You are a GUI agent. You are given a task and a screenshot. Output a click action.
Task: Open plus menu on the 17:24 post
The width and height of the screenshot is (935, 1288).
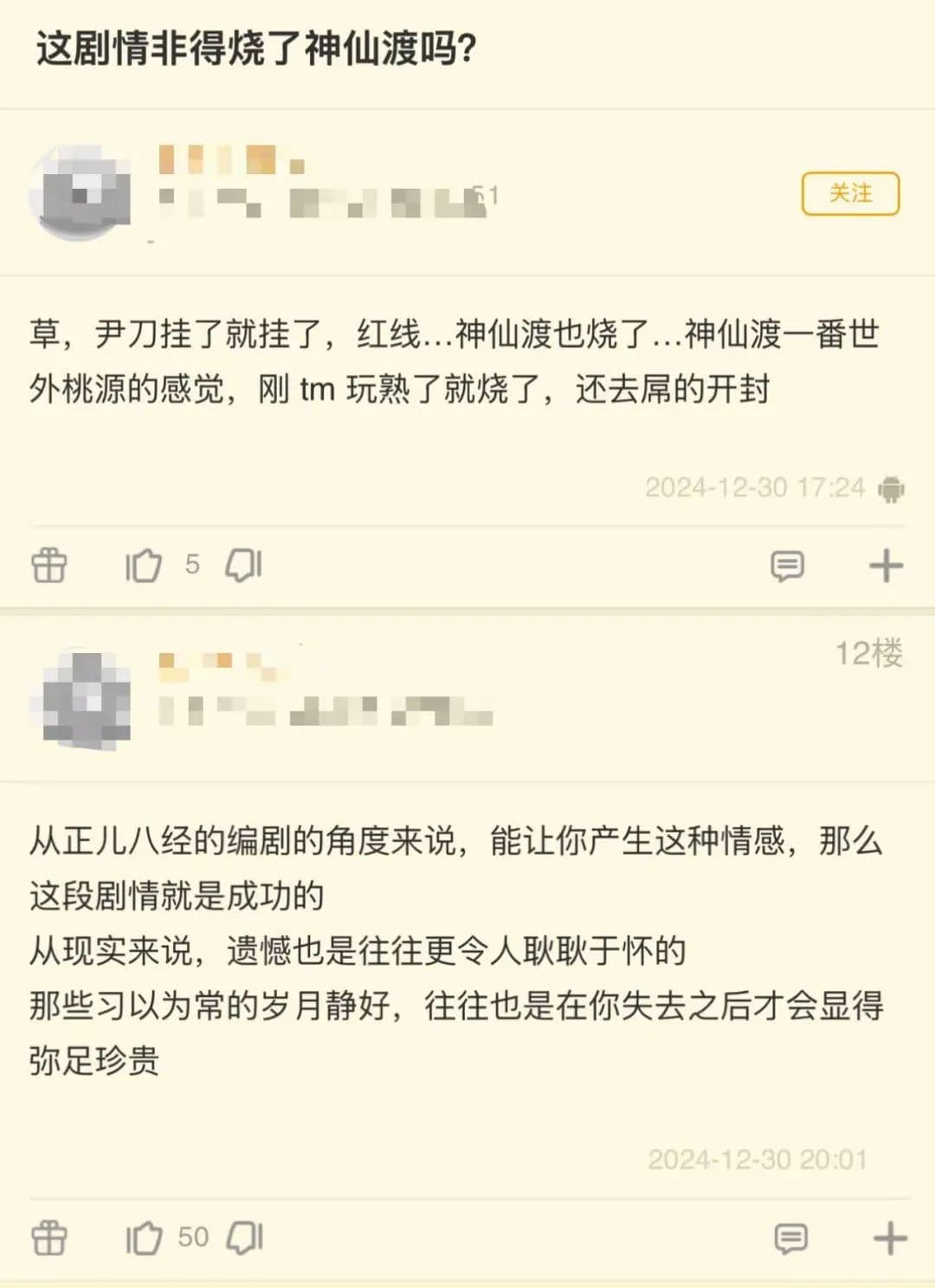[886, 566]
